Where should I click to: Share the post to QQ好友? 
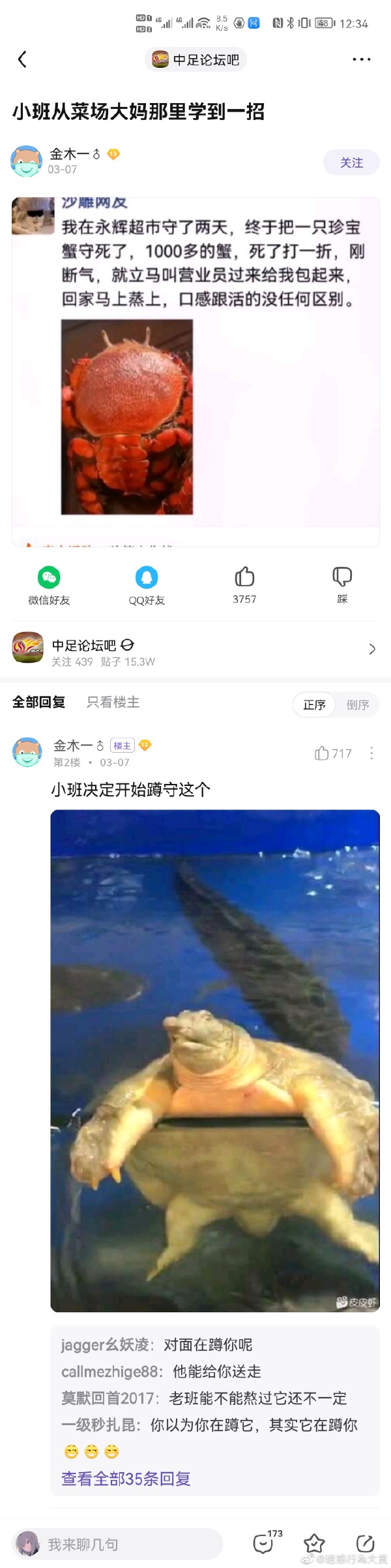click(x=147, y=585)
